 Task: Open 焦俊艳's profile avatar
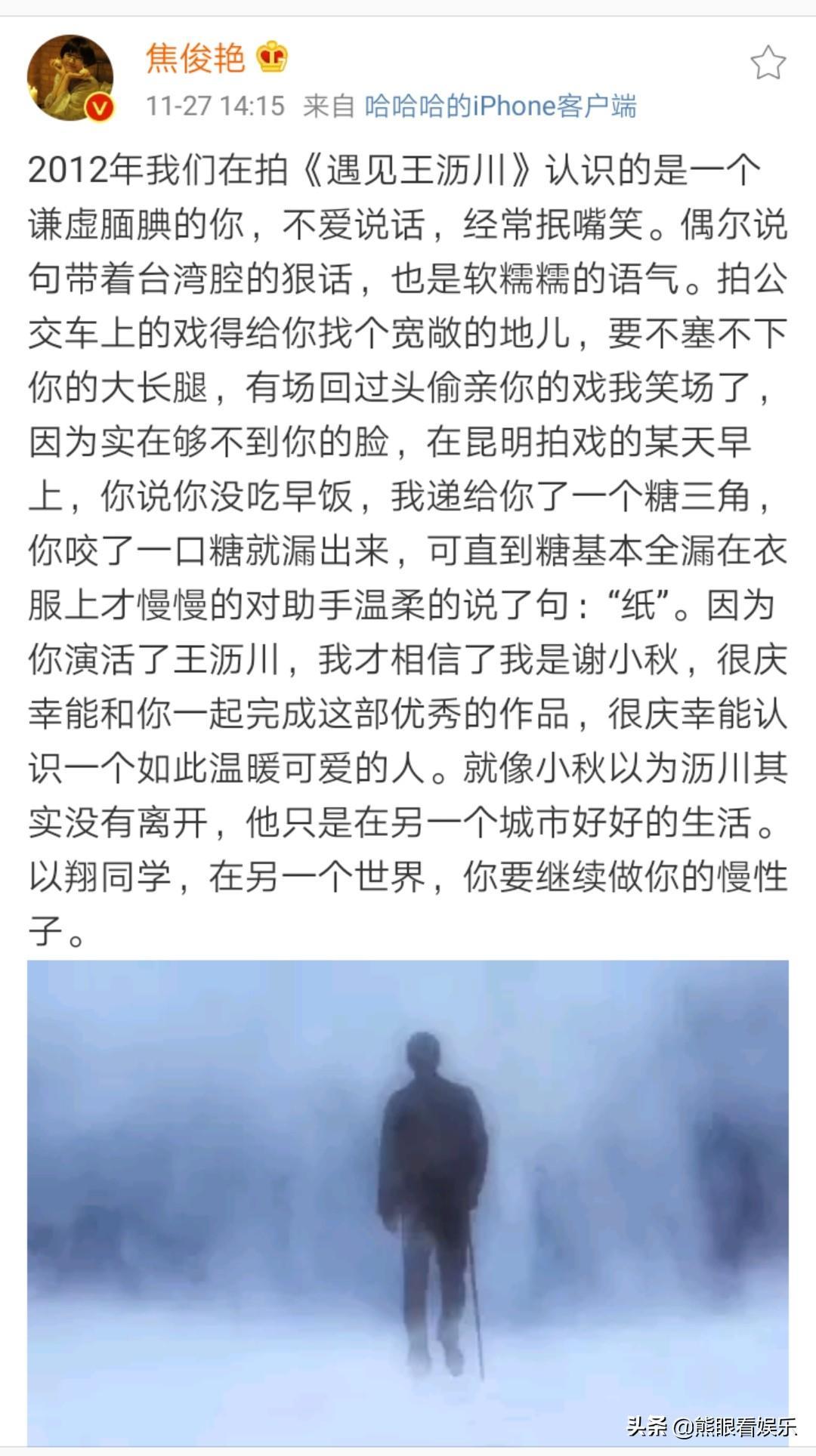70,77
